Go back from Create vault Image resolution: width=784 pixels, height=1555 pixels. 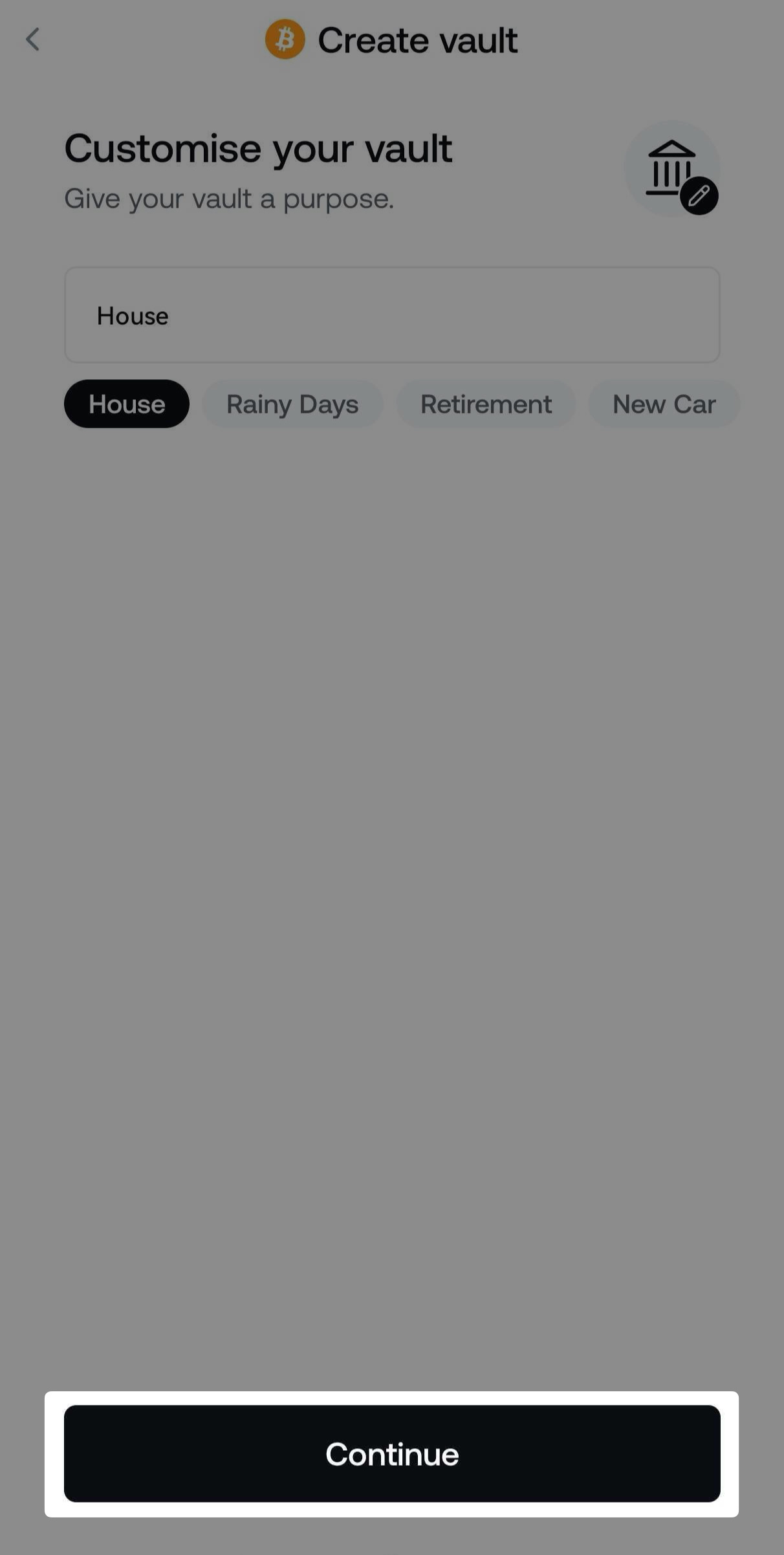tap(32, 39)
